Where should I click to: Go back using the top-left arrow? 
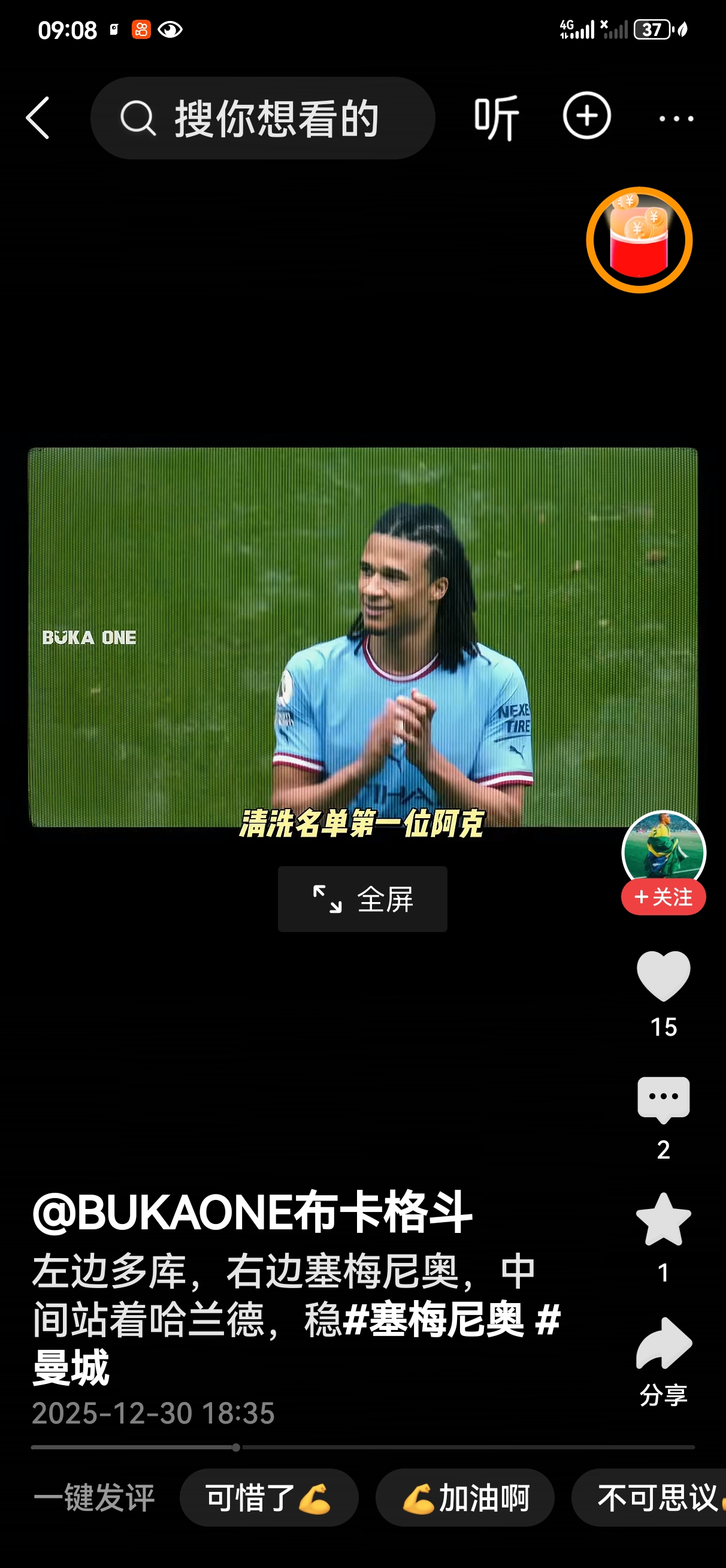point(38,118)
